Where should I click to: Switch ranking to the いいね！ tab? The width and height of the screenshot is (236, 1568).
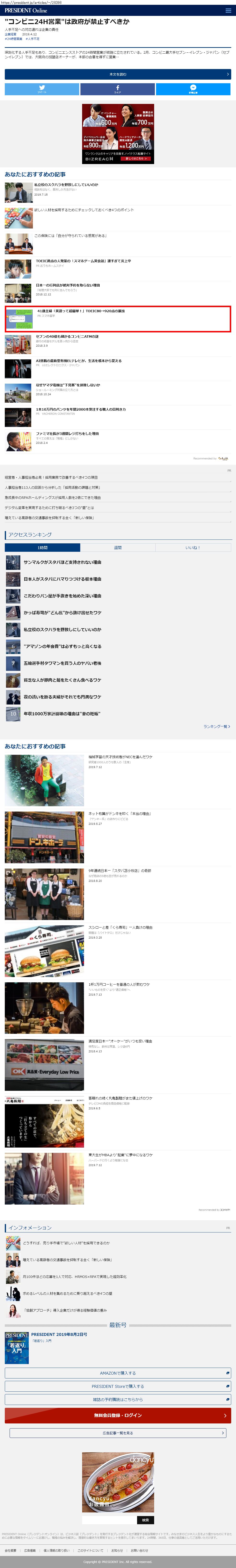click(193, 547)
